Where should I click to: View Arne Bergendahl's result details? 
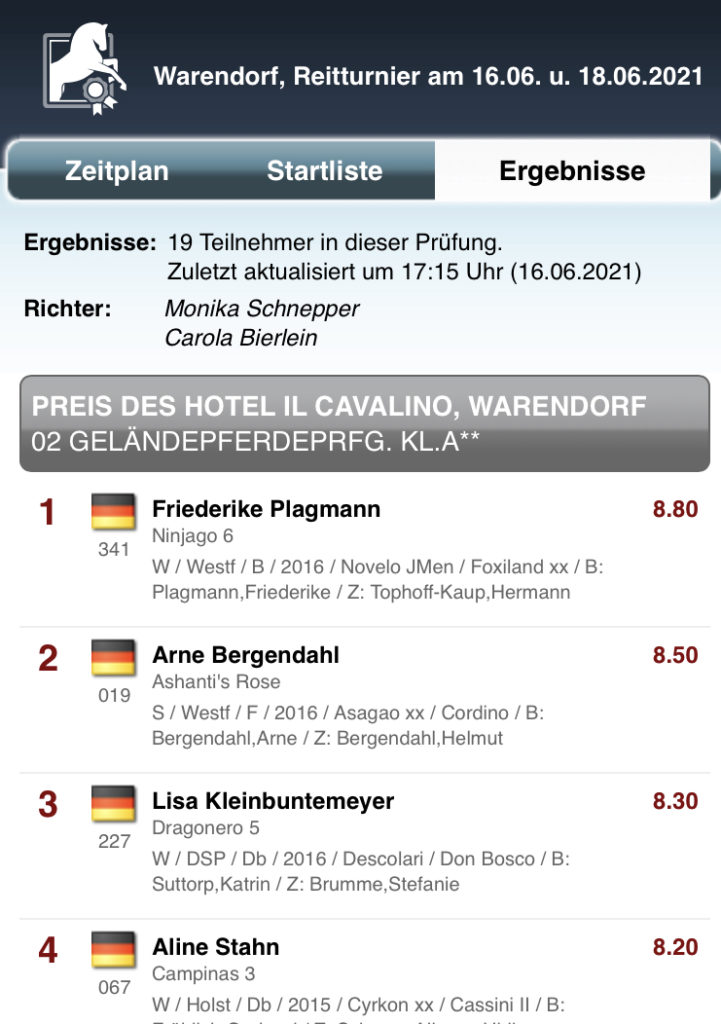(364, 700)
